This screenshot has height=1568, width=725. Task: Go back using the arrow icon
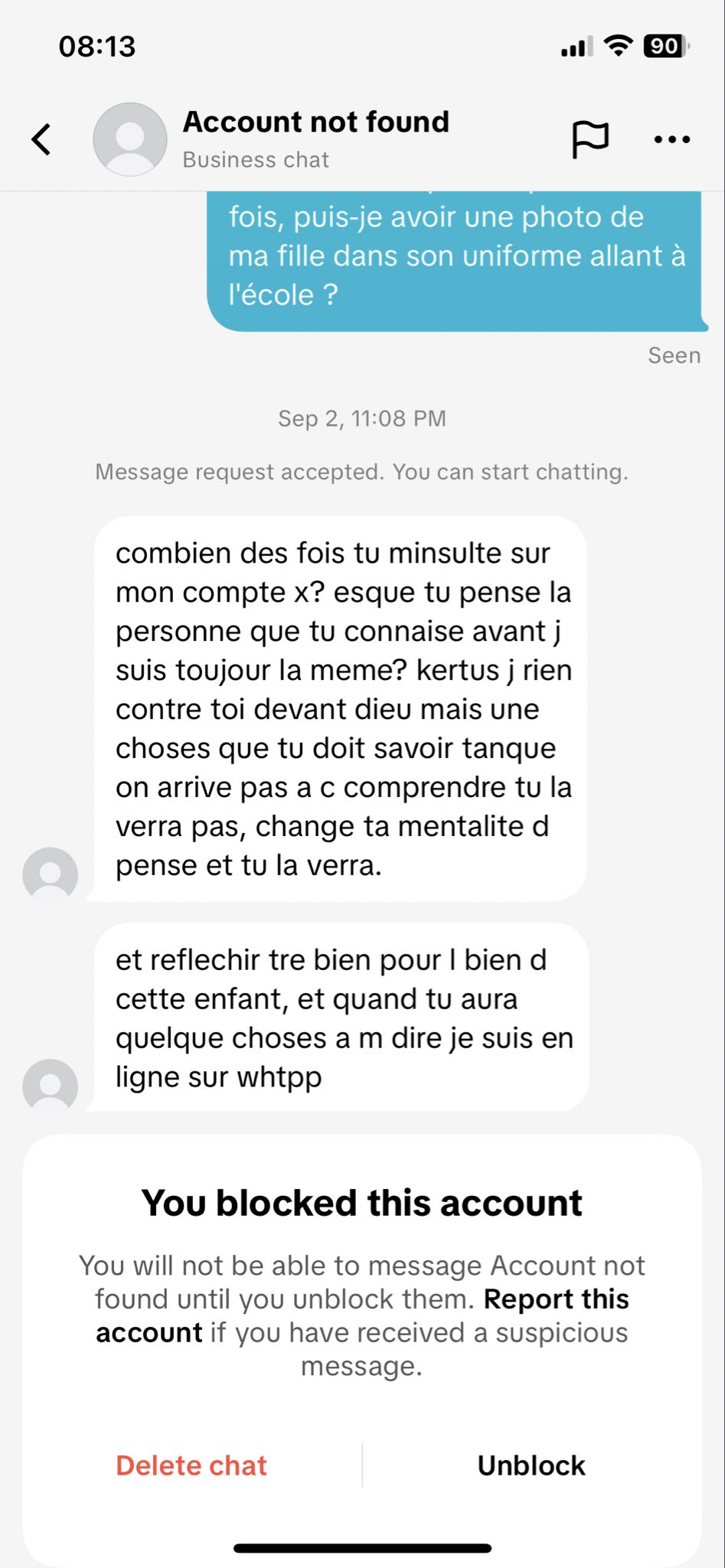41,139
